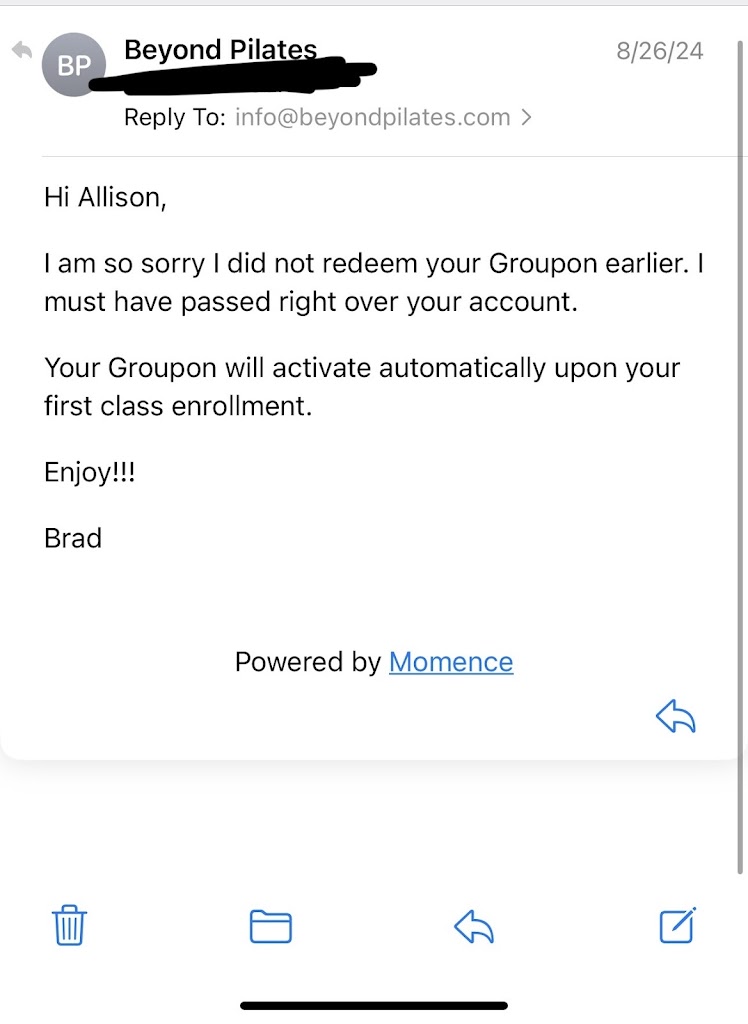Viewport: 748px width, 1024px height.
Task: Open the Momence link
Action: pyautogui.click(x=451, y=662)
